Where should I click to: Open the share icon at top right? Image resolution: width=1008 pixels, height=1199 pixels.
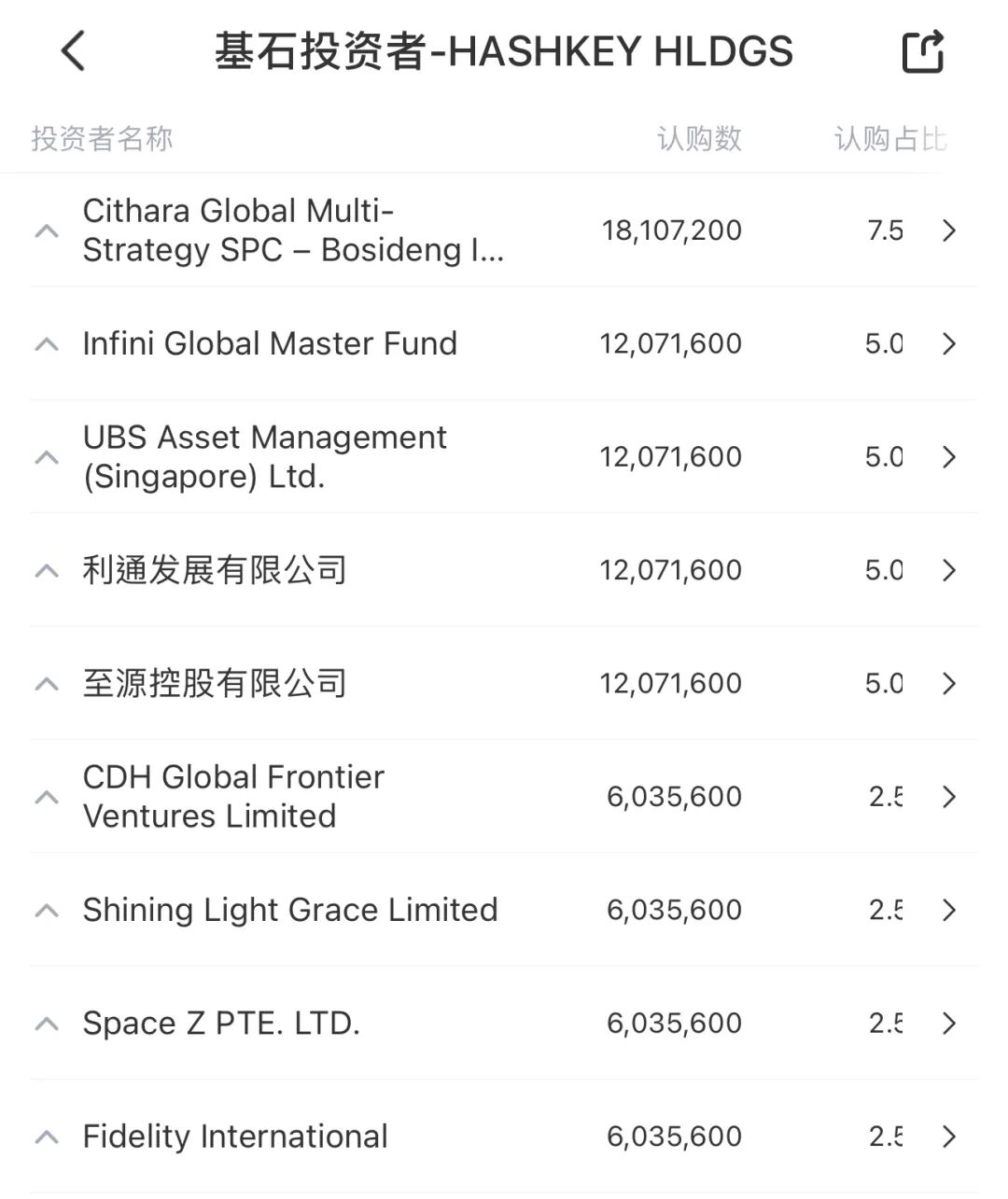click(x=922, y=51)
